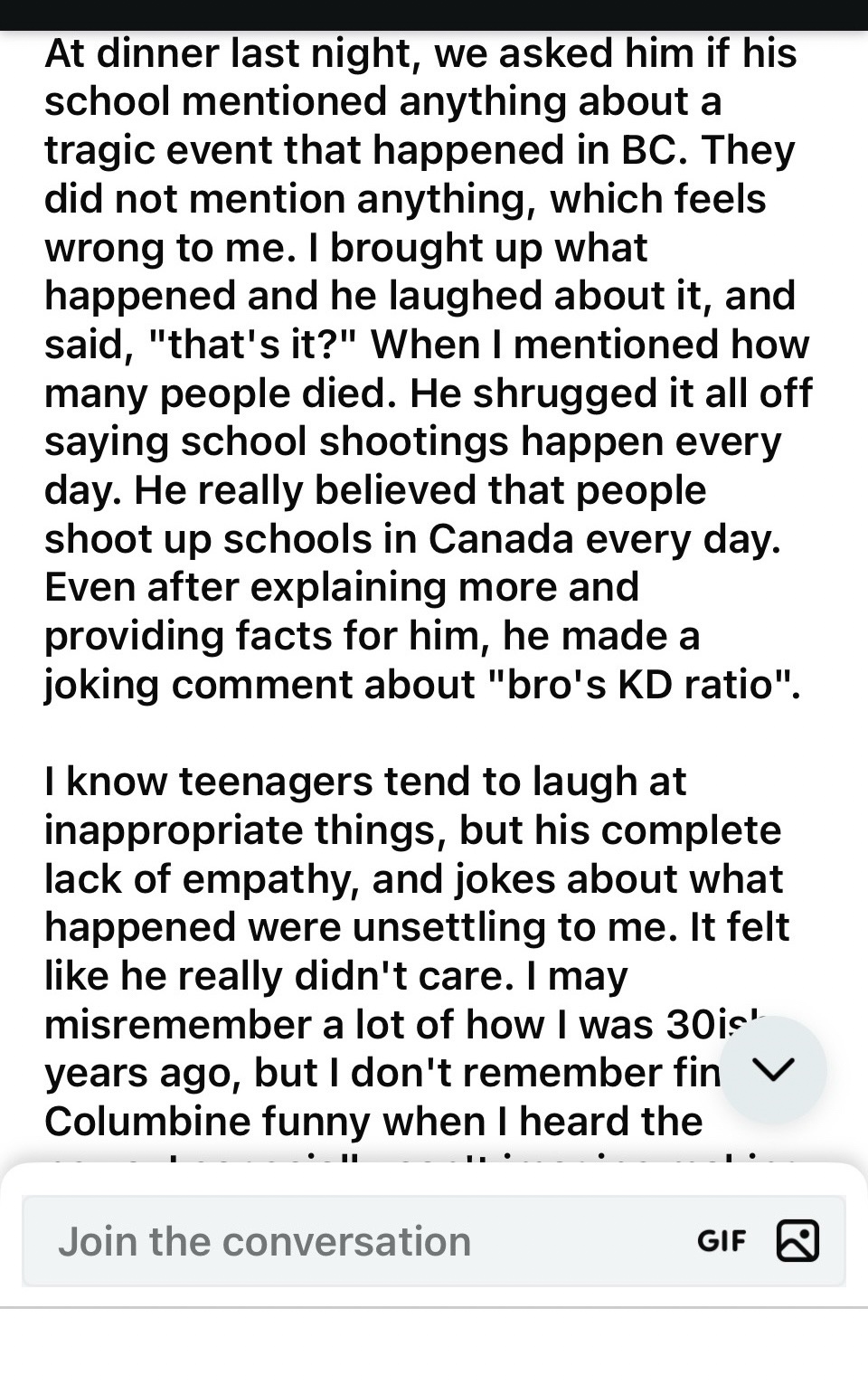
Task: Attach an image to the comment
Action: pos(797,1241)
